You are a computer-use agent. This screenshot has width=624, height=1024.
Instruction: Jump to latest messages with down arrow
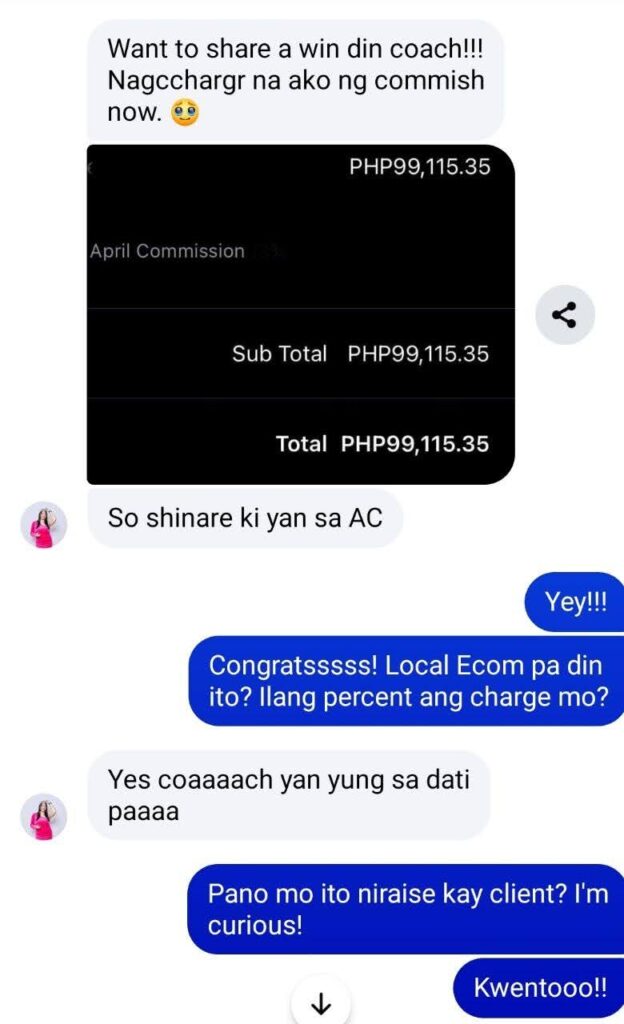point(322,1001)
